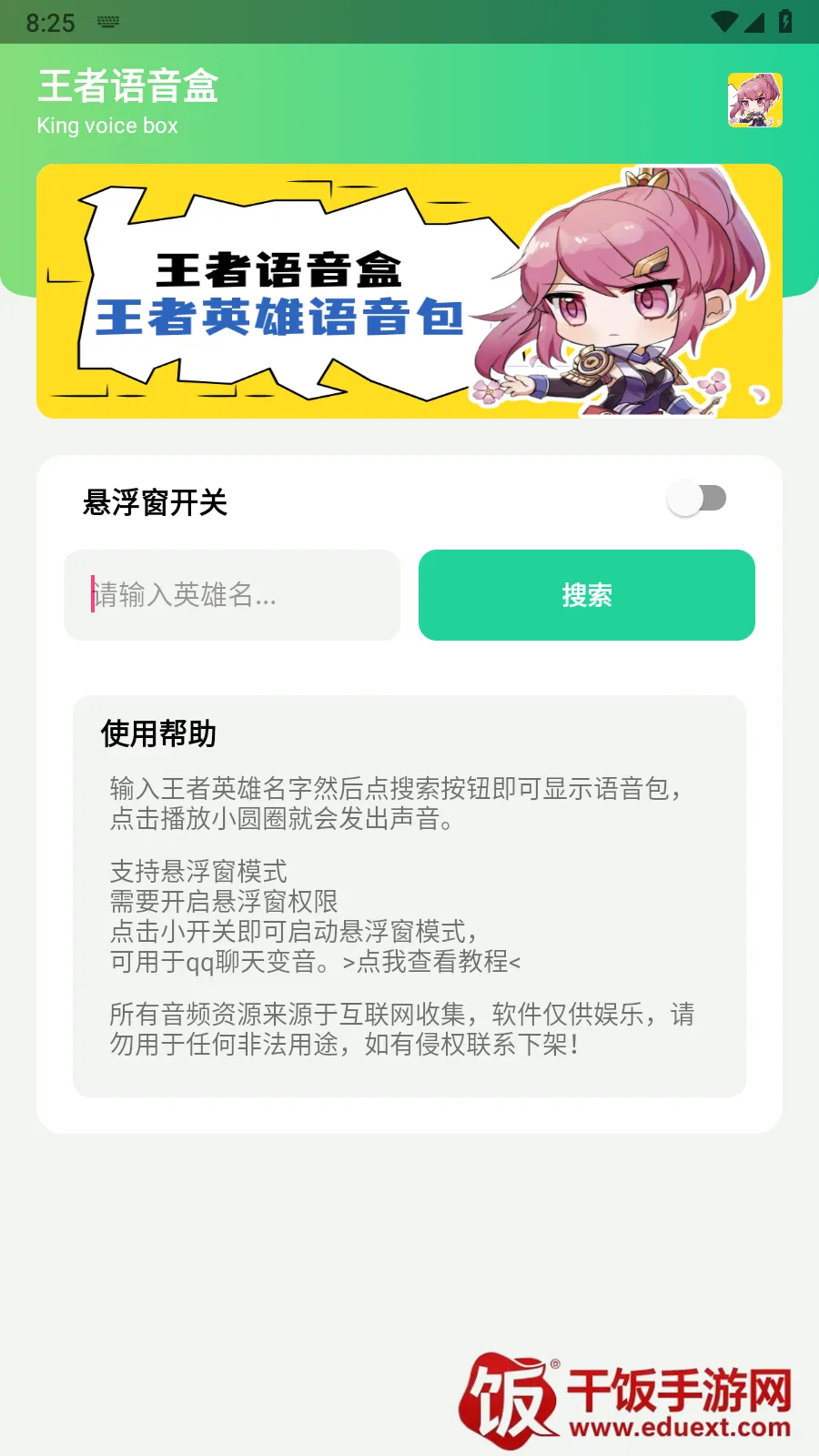The image size is (819, 1456).
Task: Open the avatar icon in the header
Action: (755, 100)
